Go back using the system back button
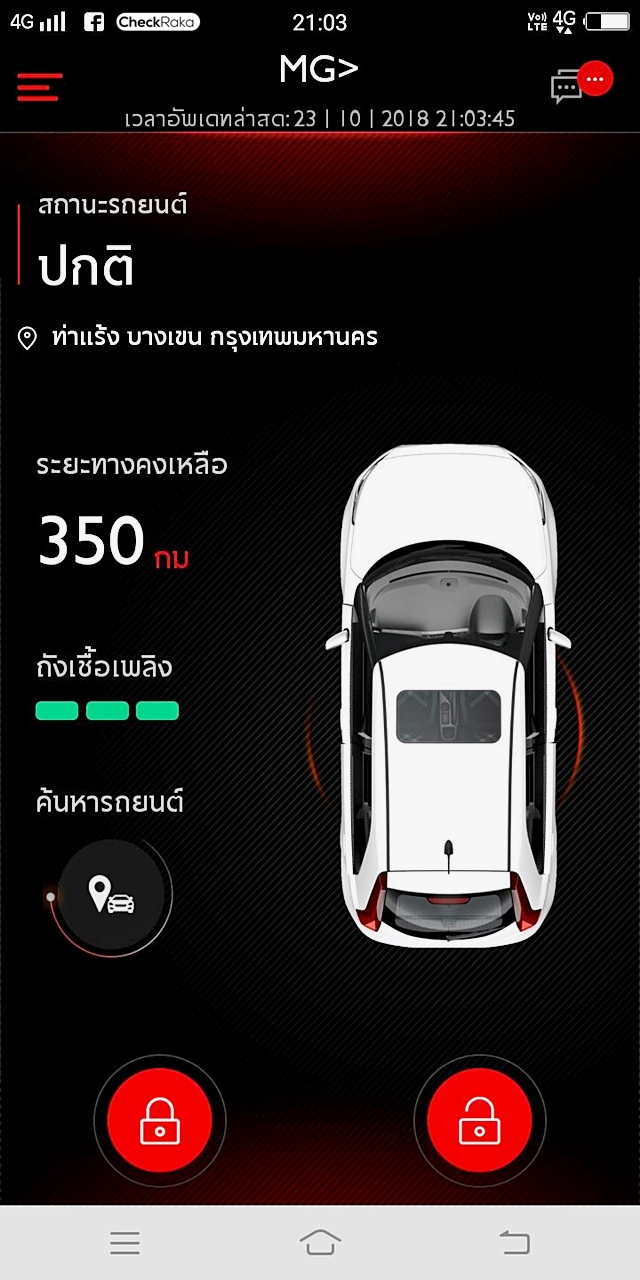 point(514,1242)
